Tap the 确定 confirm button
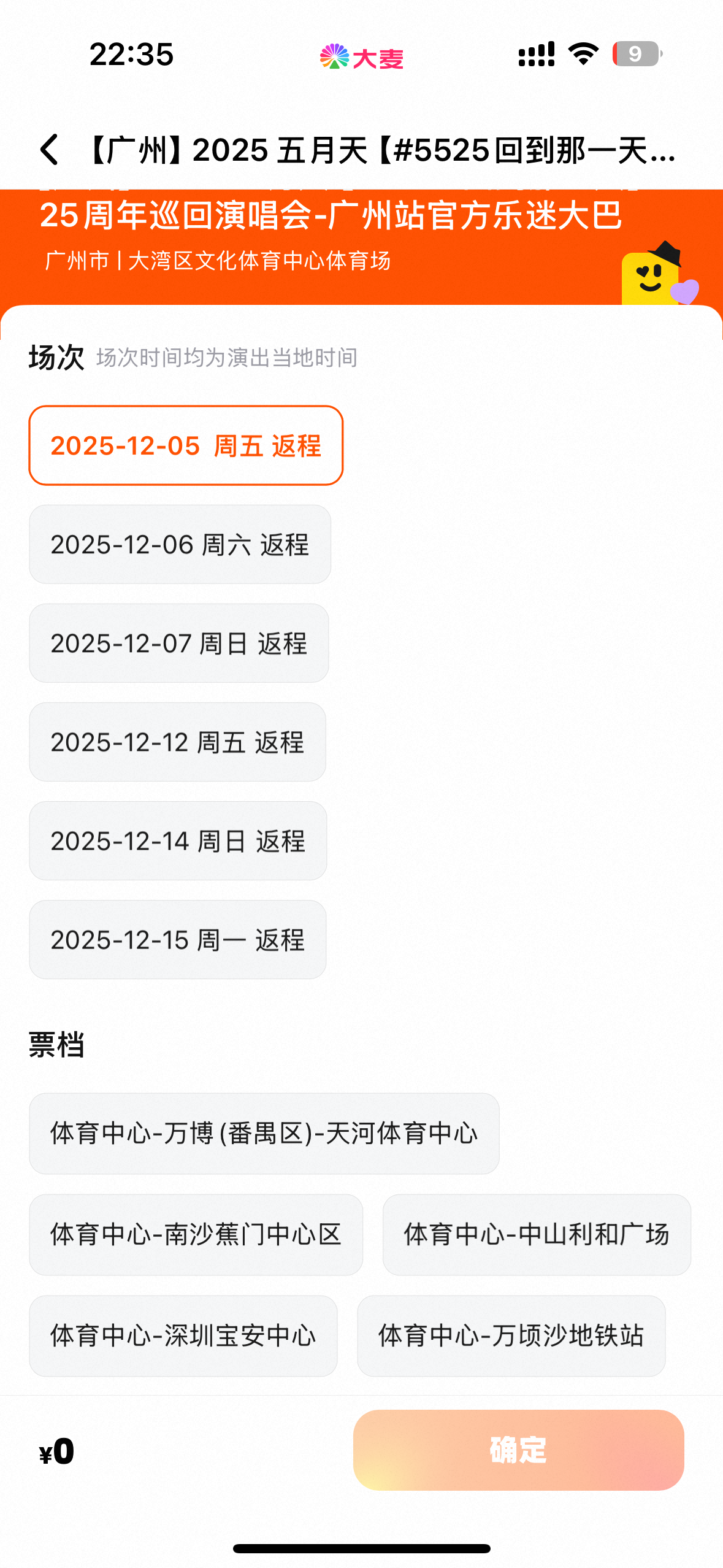Screen dimensions: 723x1568 (518, 1450)
